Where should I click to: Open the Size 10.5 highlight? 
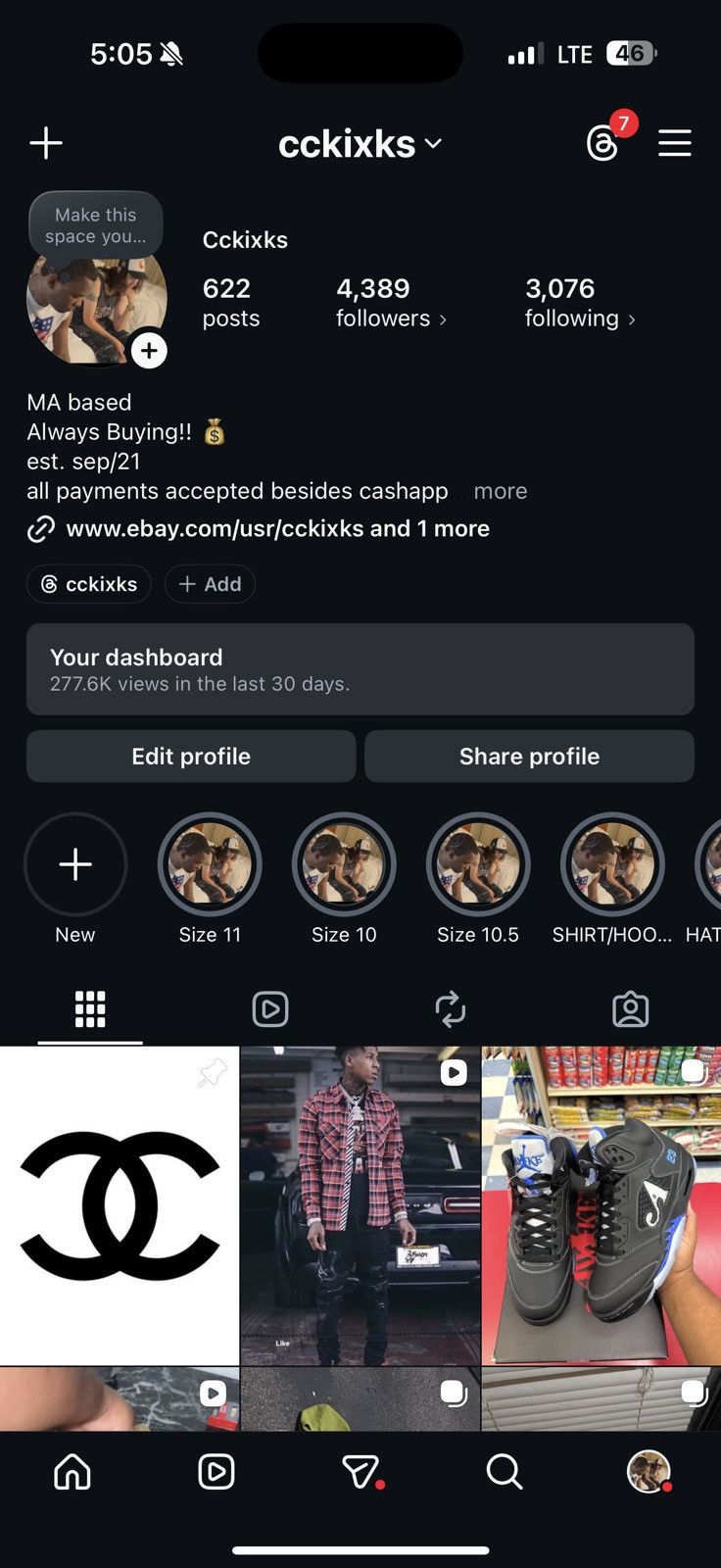(478, 879)
